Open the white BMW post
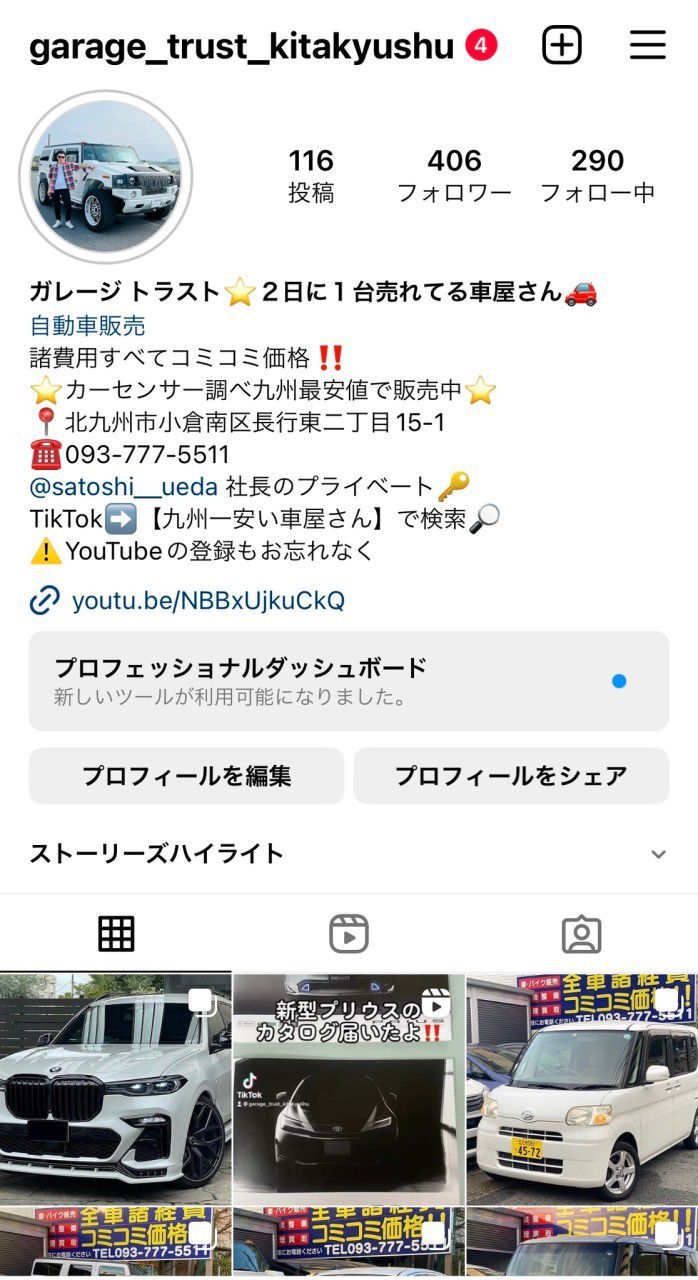 click(x=115, y=1088)
